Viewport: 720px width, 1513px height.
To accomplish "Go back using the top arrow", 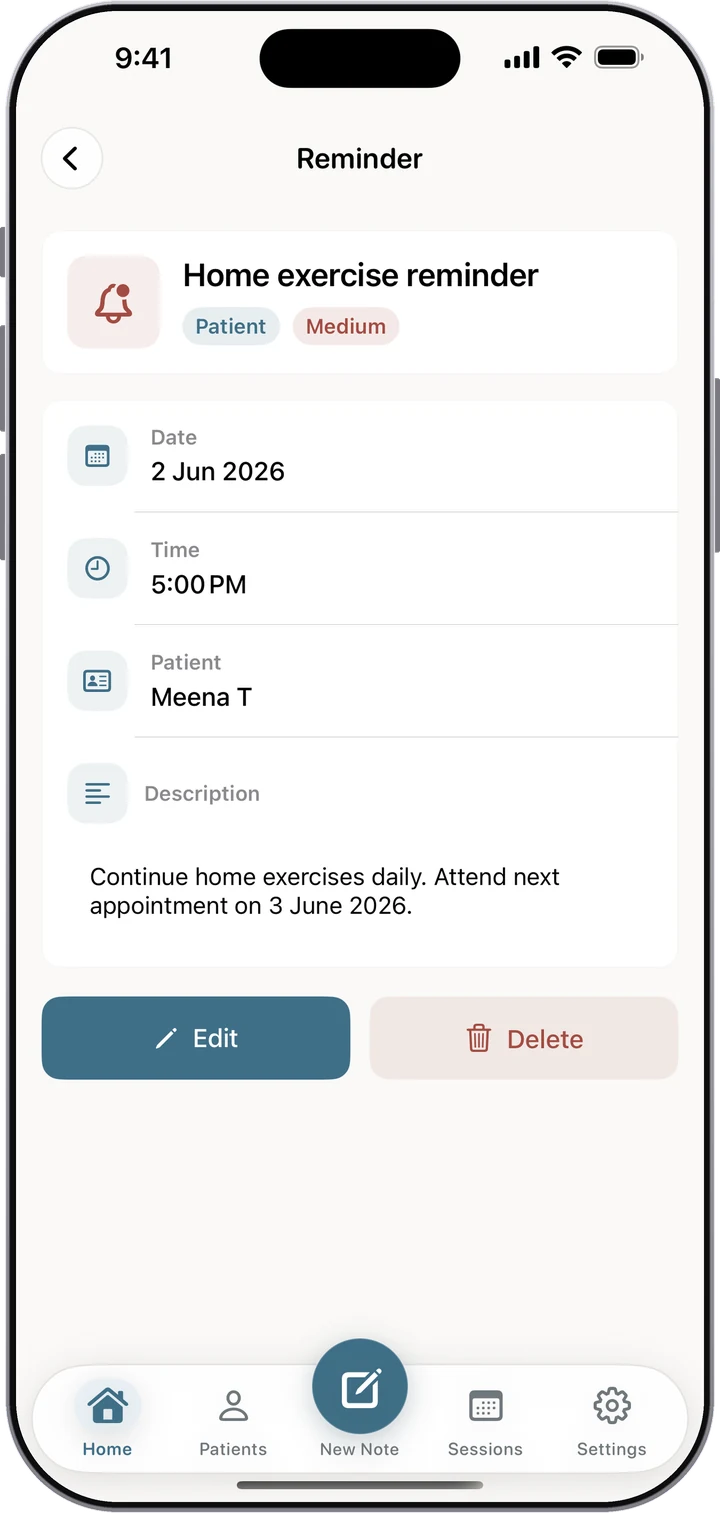I will [71, 158].
